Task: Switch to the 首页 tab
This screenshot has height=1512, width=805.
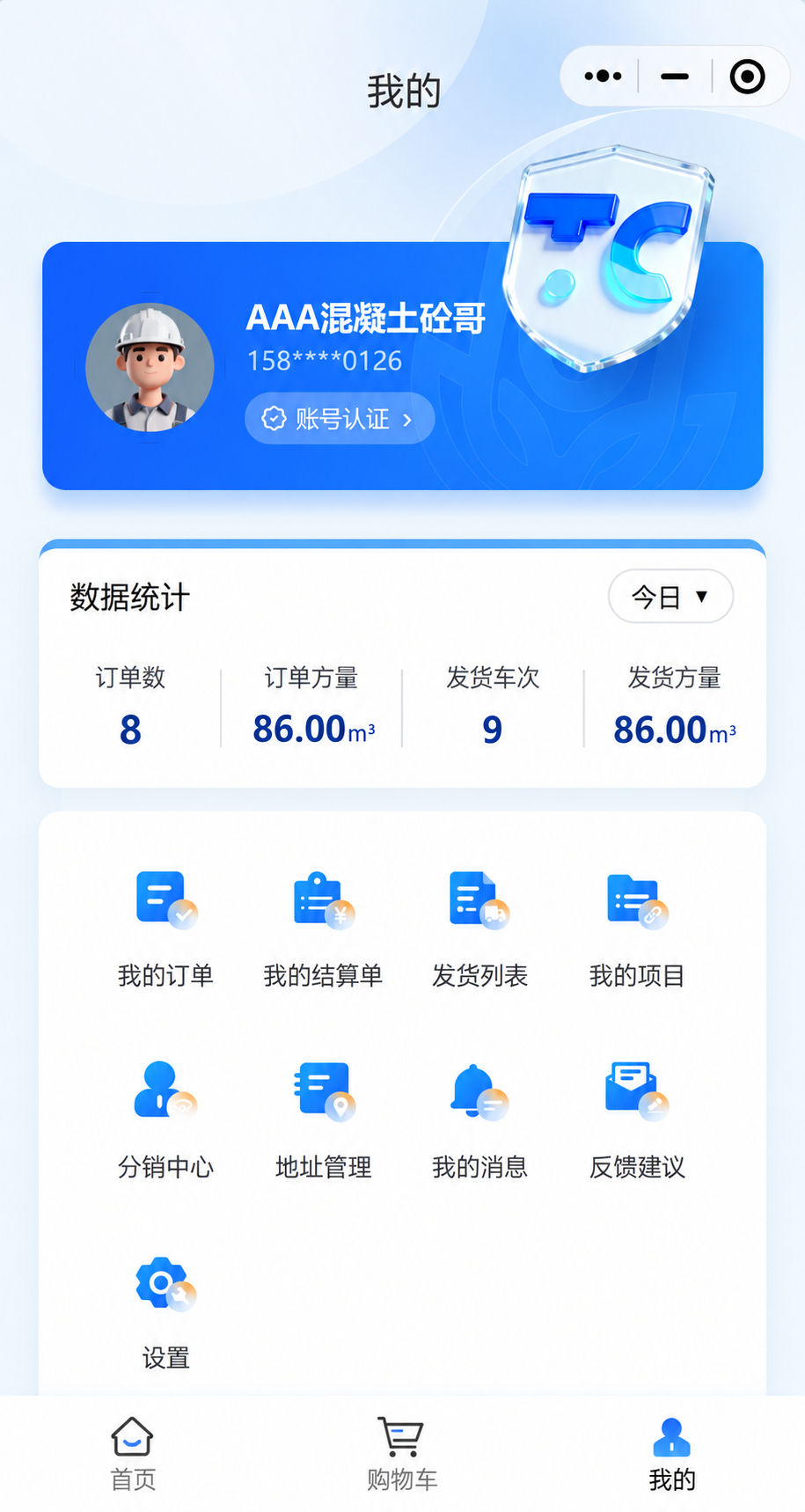Action: tap(133, 1454)
